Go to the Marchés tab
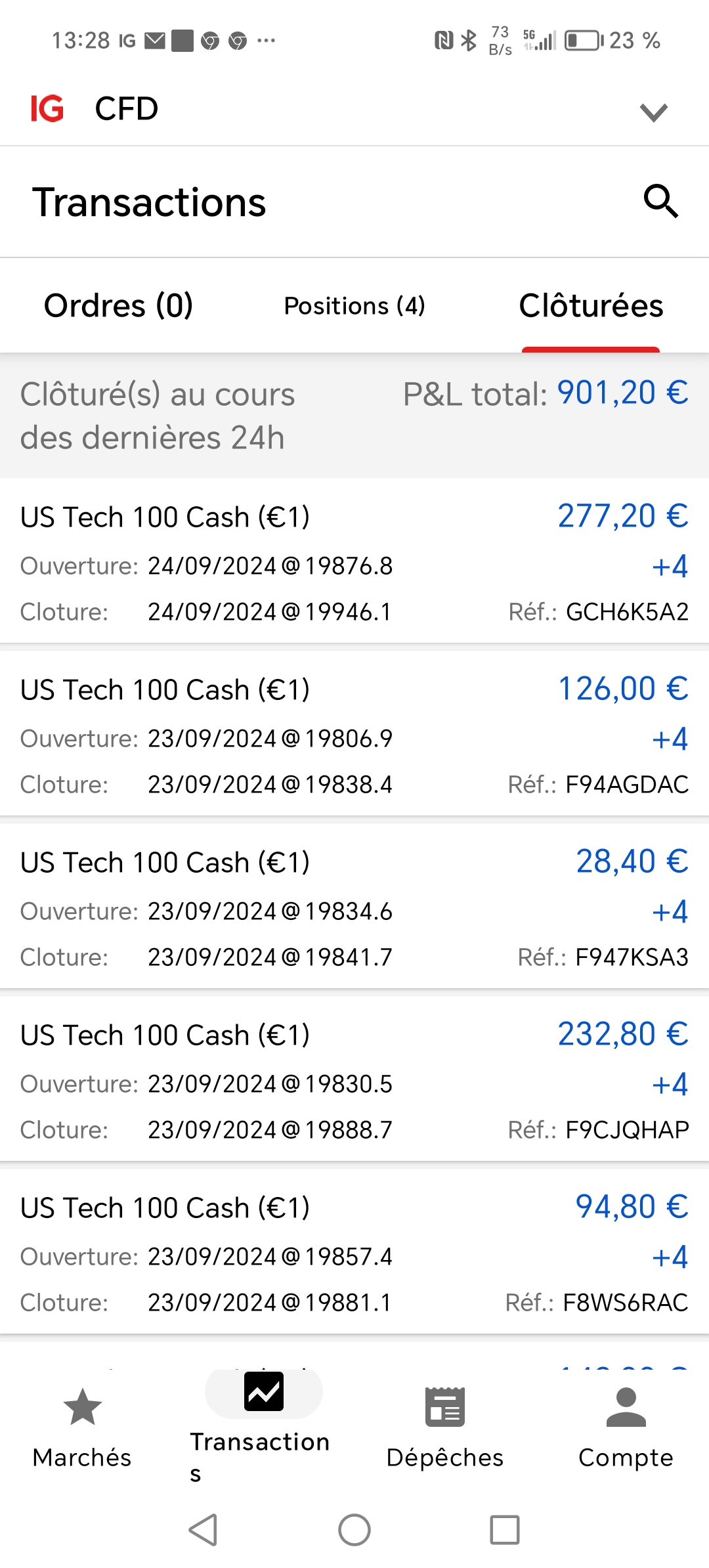709x1568 pixels. pyautogui.click(x=82, y=1426)
